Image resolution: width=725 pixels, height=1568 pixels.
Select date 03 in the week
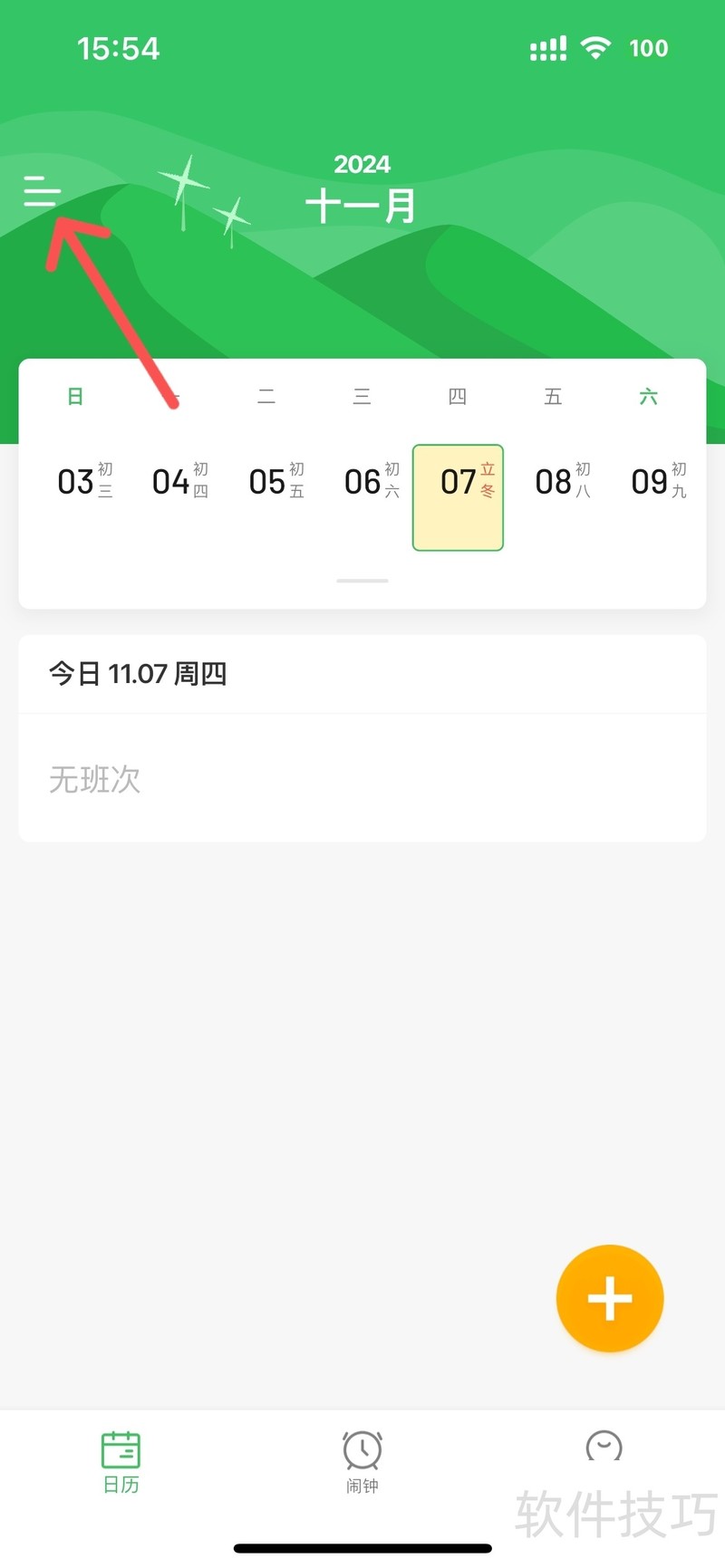[84, 481]
